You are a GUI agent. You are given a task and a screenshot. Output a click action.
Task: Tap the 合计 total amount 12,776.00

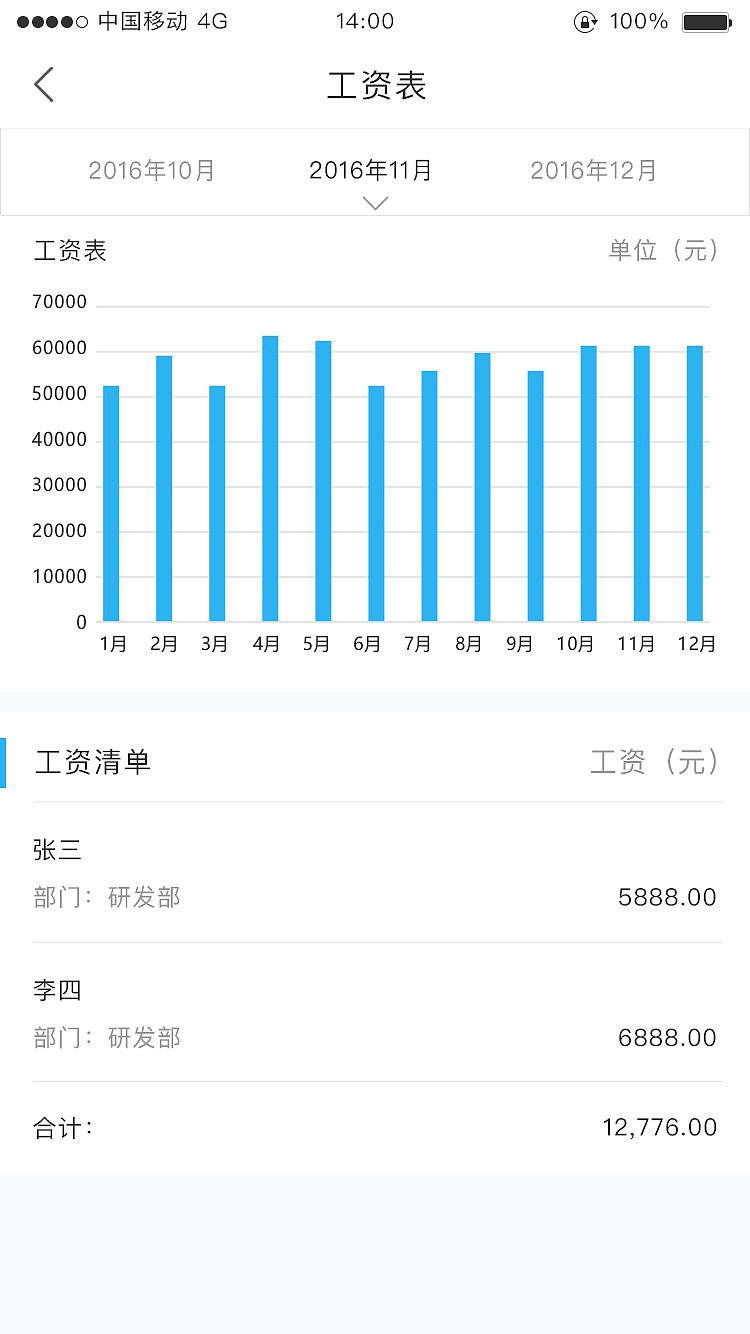click(660, 1127)
